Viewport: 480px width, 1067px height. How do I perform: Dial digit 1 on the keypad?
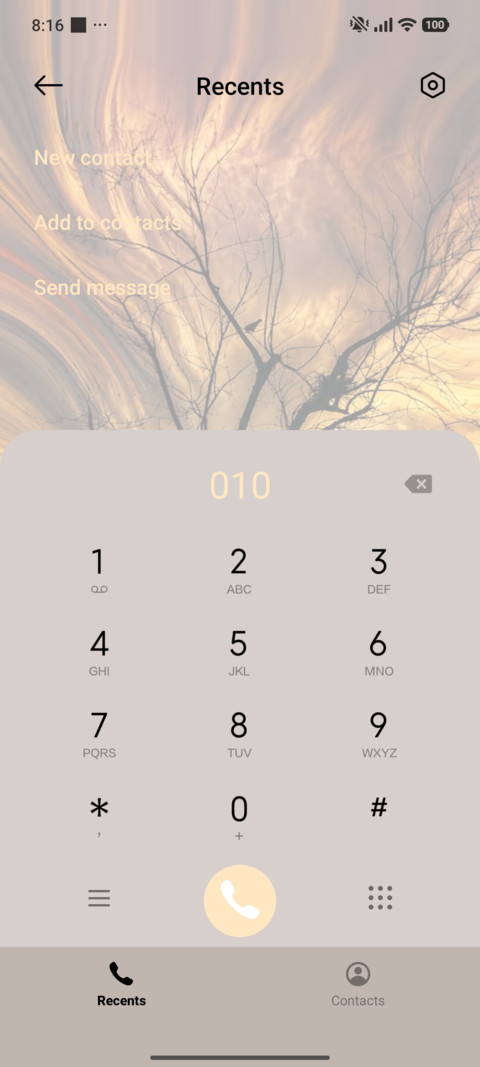[99, 572]
